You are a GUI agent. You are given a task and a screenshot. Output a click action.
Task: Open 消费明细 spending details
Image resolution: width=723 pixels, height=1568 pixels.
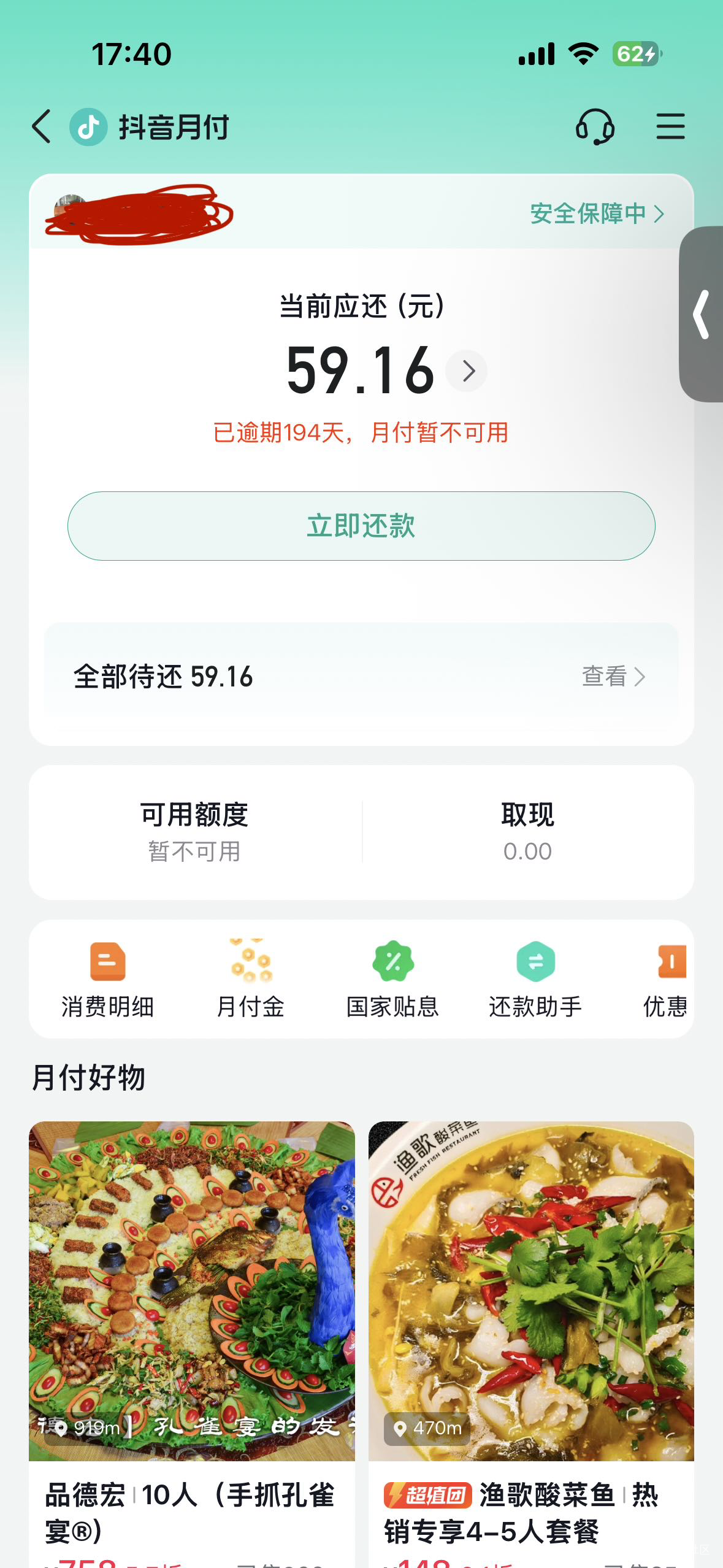click(x=107, y=979)
